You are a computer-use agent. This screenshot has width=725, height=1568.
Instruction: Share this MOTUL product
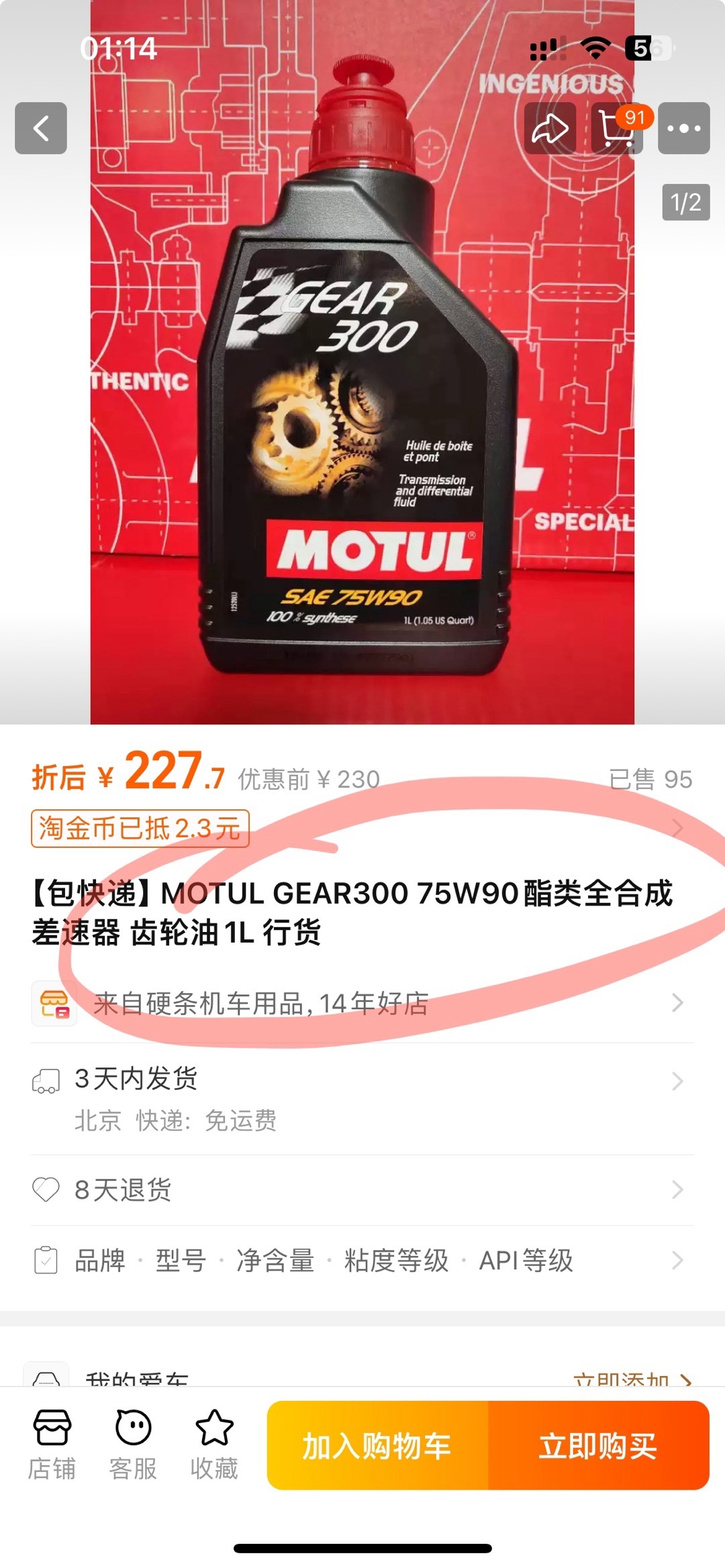point(550,128)
